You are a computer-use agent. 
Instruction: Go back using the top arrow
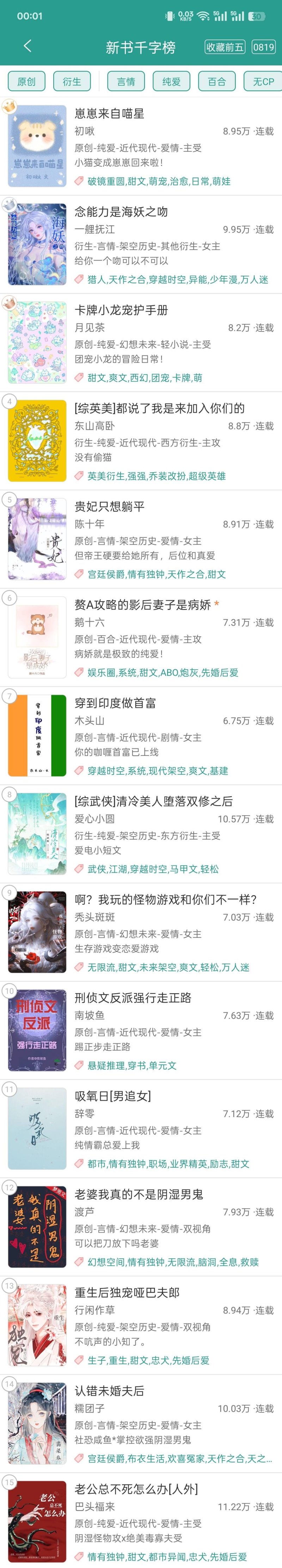(x=27, y=46)
